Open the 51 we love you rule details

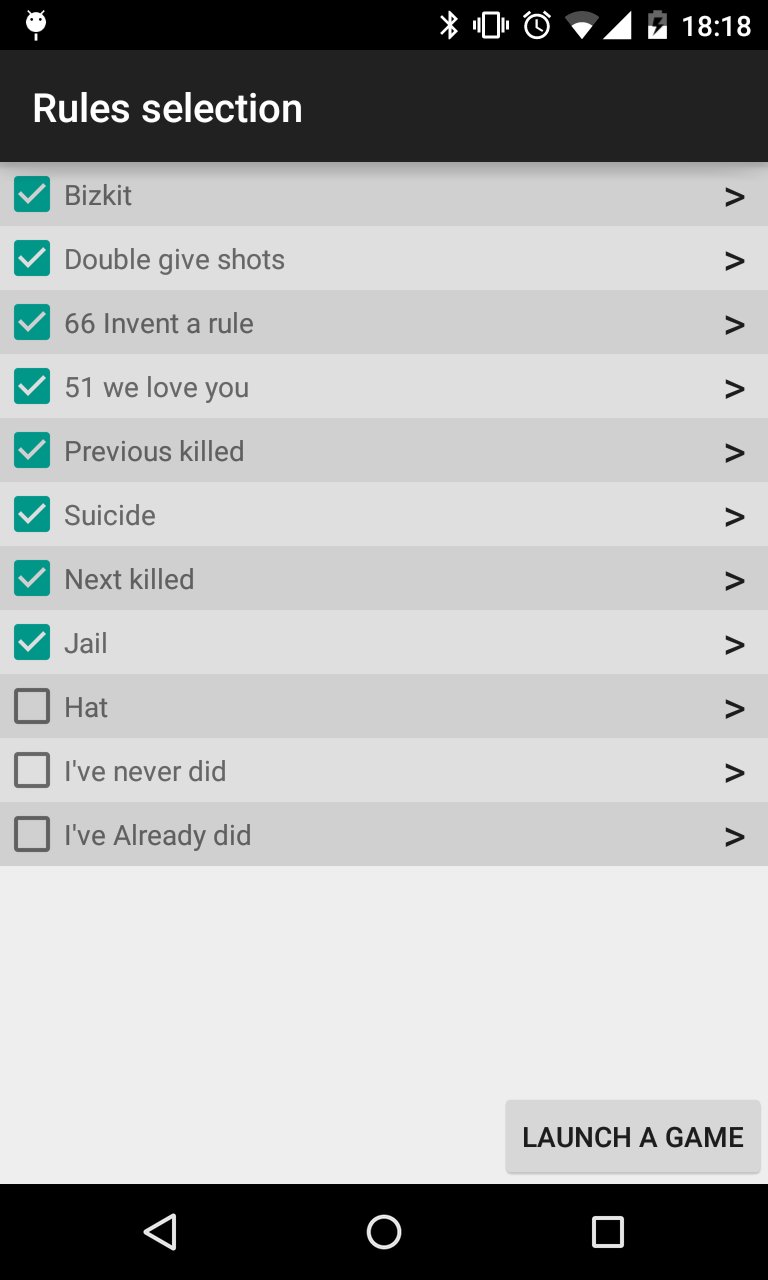click(x=735, y=388)
